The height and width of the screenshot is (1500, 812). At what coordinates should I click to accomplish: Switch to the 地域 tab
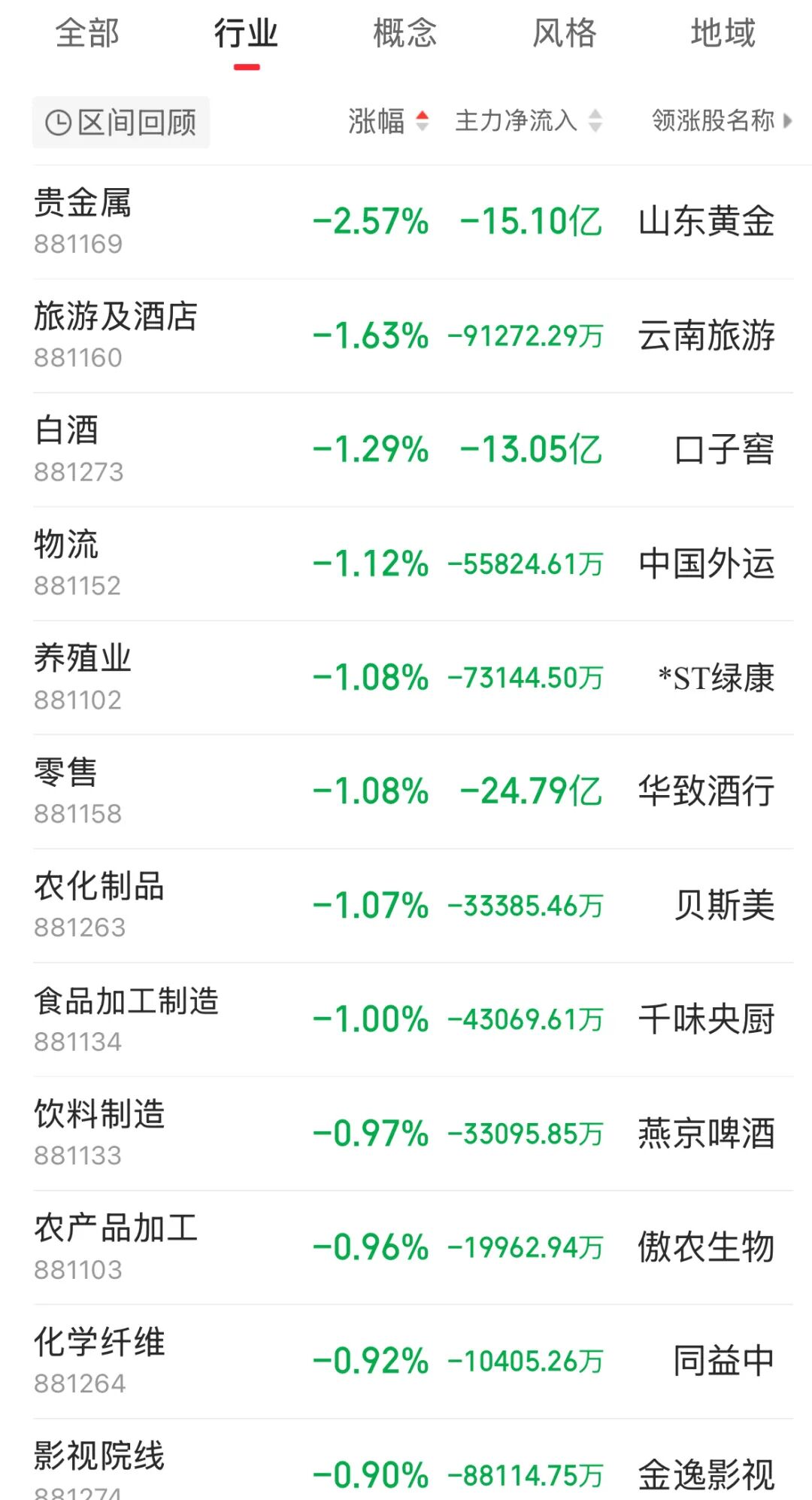click(x=723, y=34)
